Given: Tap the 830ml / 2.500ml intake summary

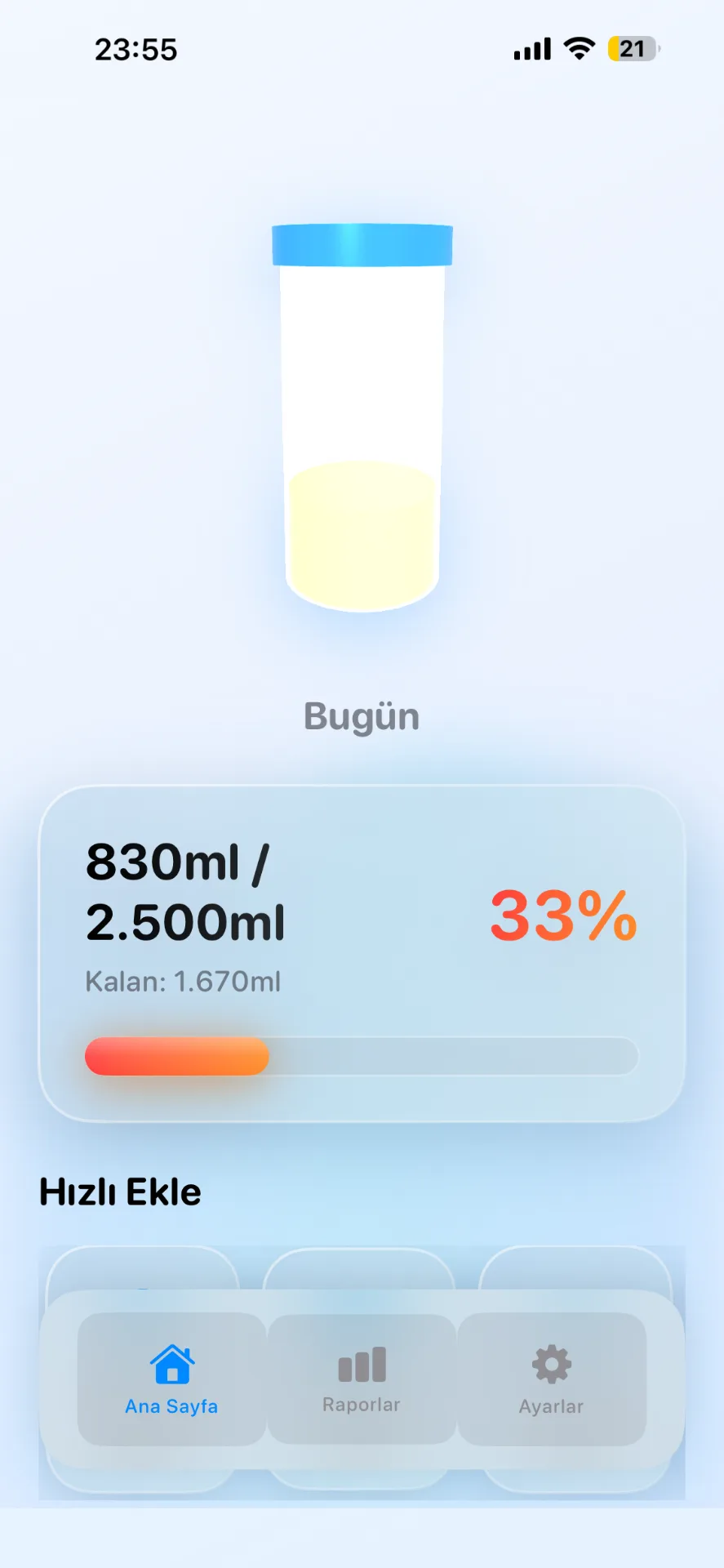Looking at the screenshot, I should [x=185, y=890].
